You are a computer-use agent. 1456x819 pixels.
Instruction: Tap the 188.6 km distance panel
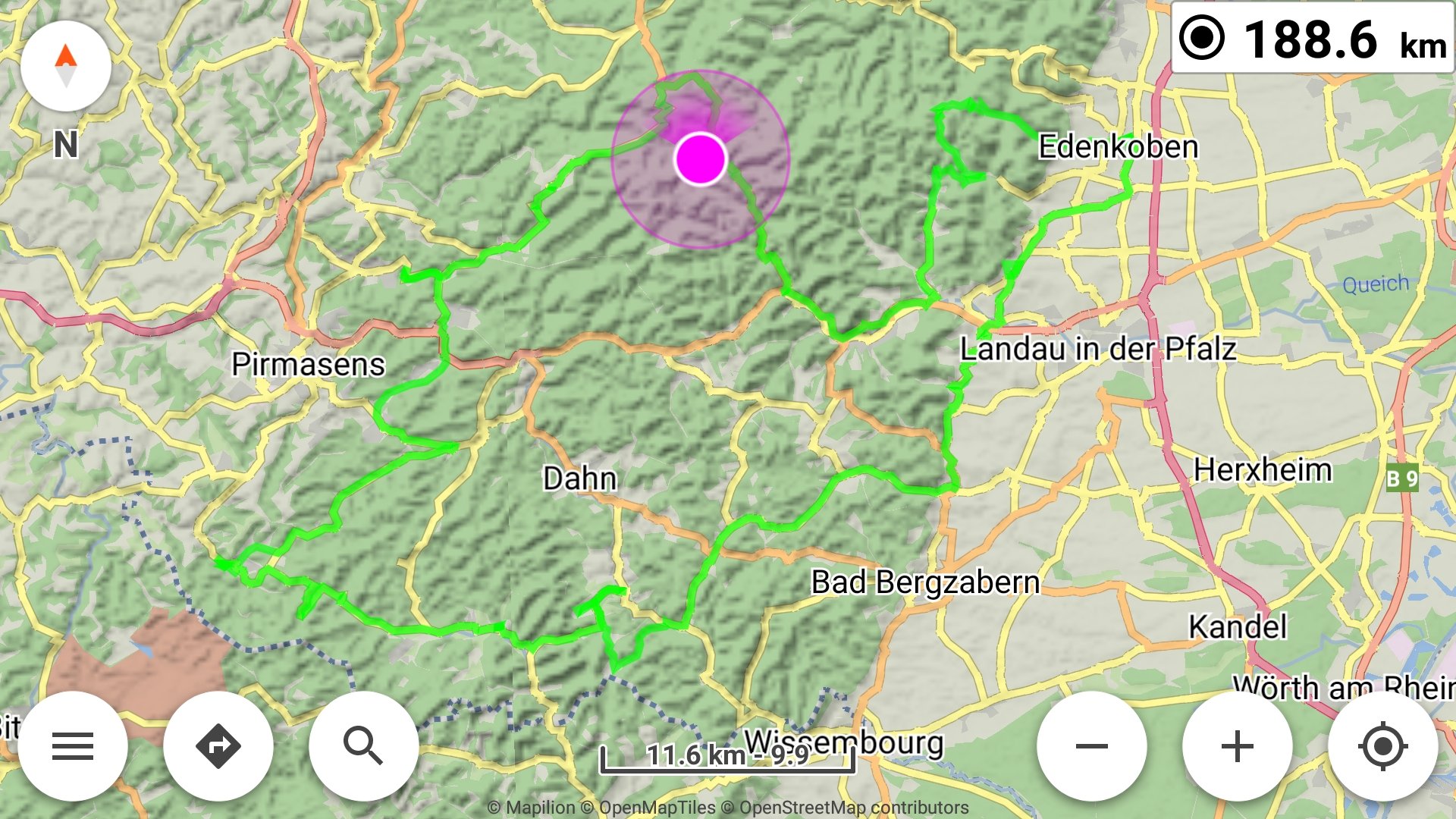tap(1312, 39)
